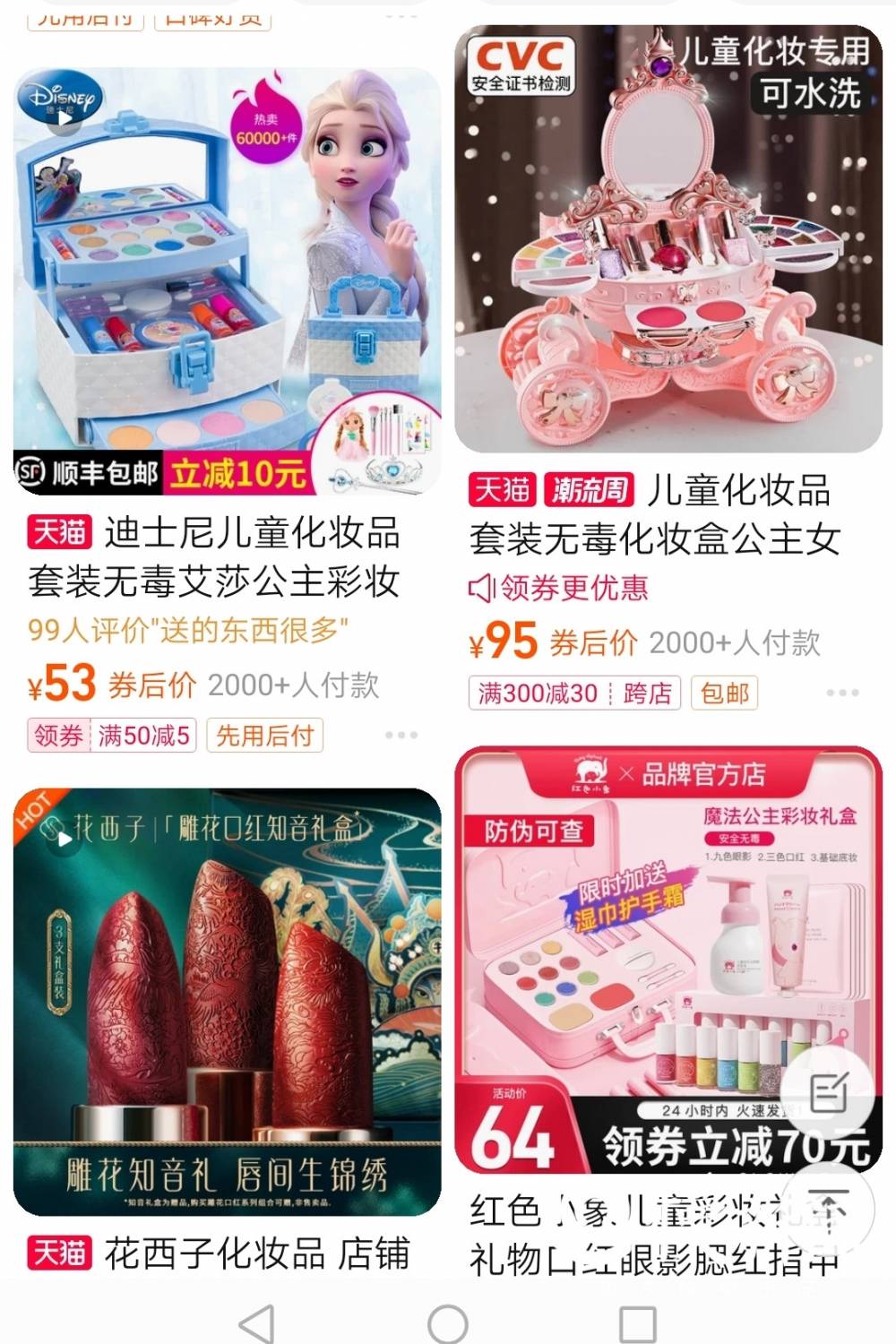Open the 花西子 carved lipstick gift box
896x1344 pixels.
tap(228, 1001)
